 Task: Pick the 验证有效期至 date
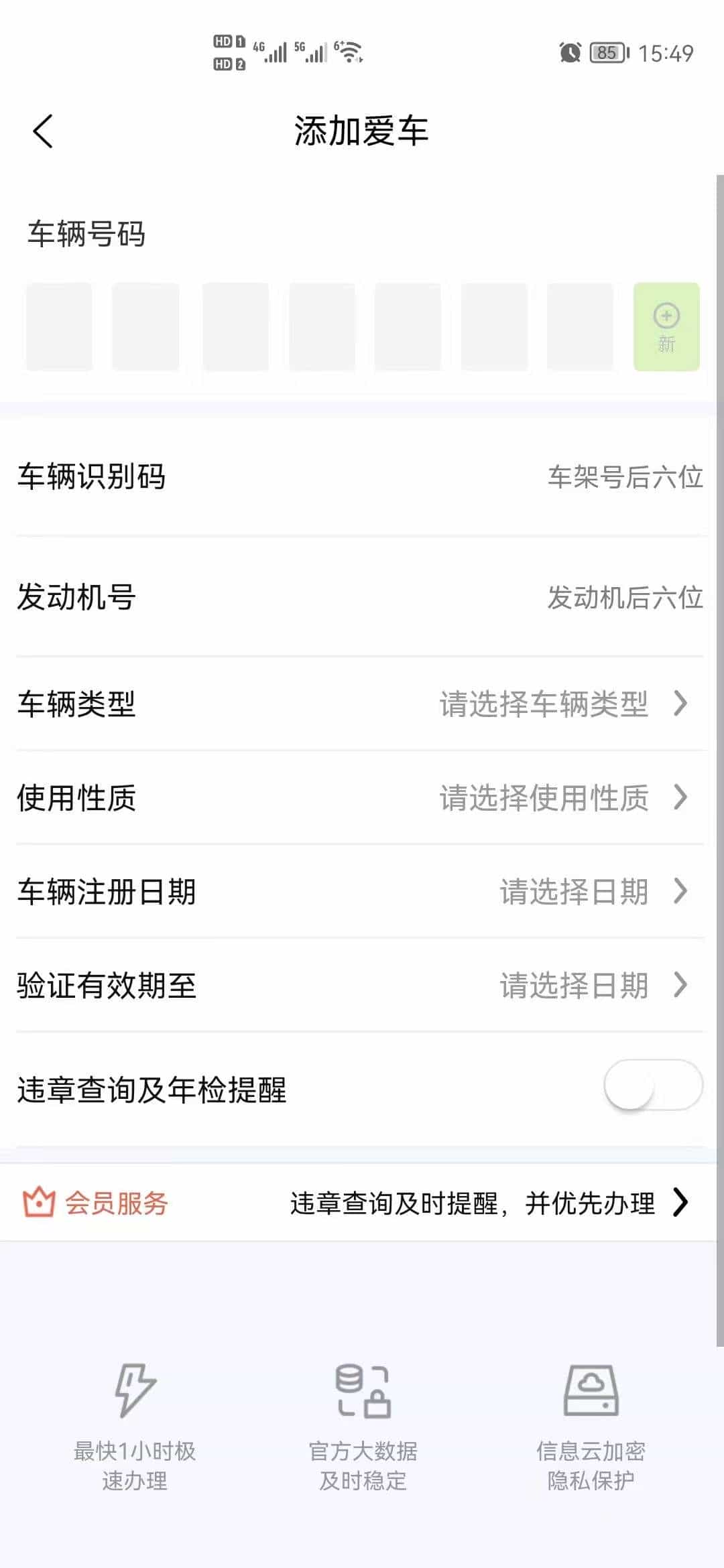coord(362,985)
